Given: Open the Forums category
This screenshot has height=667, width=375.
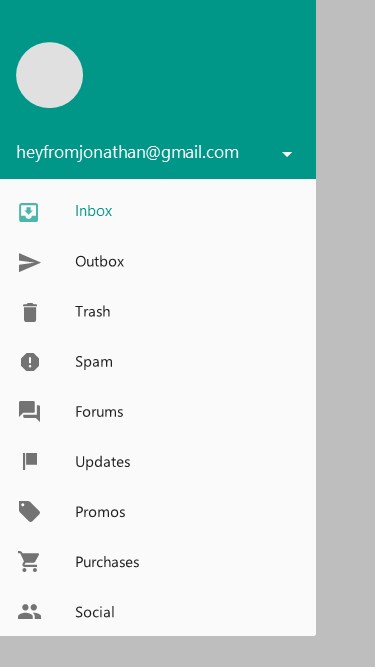Looking at the screenshot, I should coord(158,412).
